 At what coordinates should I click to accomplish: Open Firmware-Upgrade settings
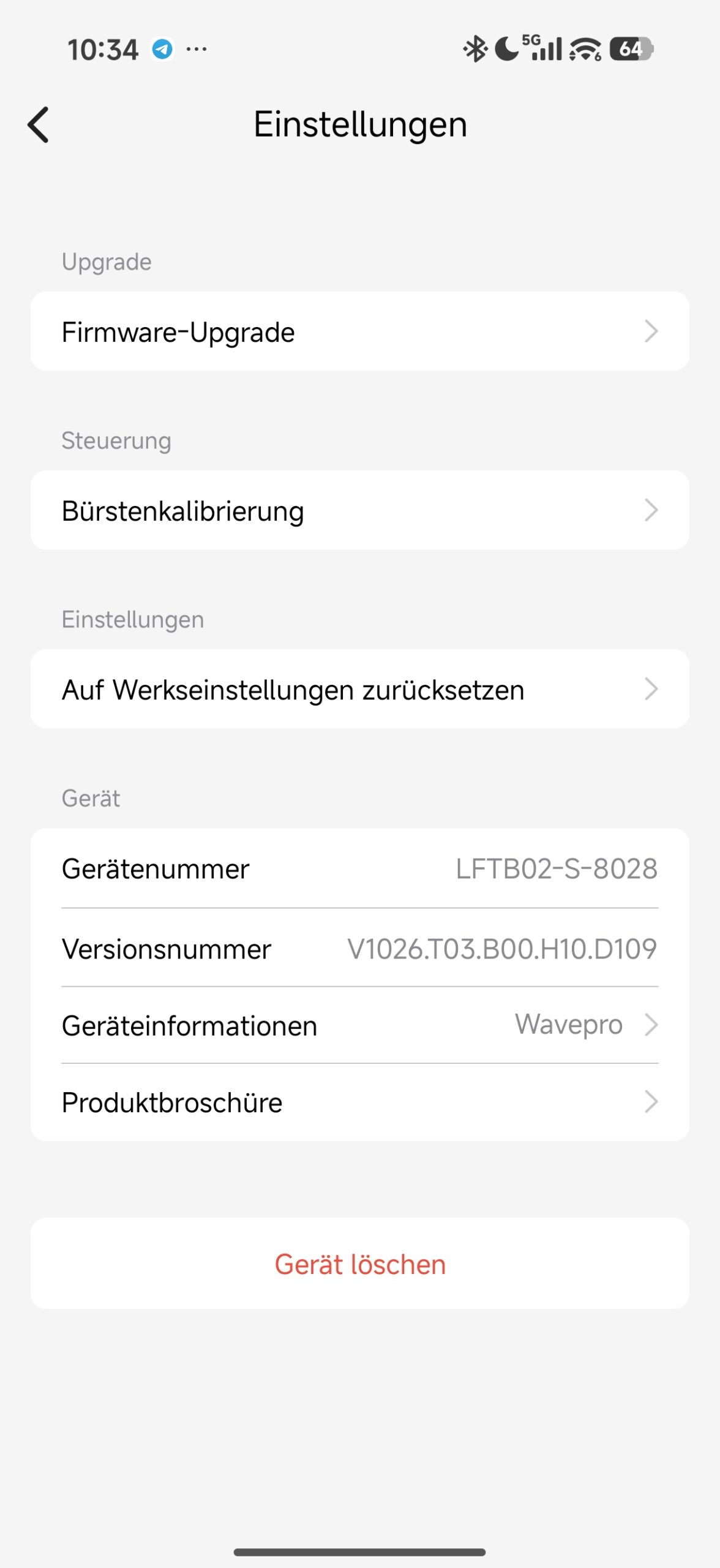coord(359,331)
